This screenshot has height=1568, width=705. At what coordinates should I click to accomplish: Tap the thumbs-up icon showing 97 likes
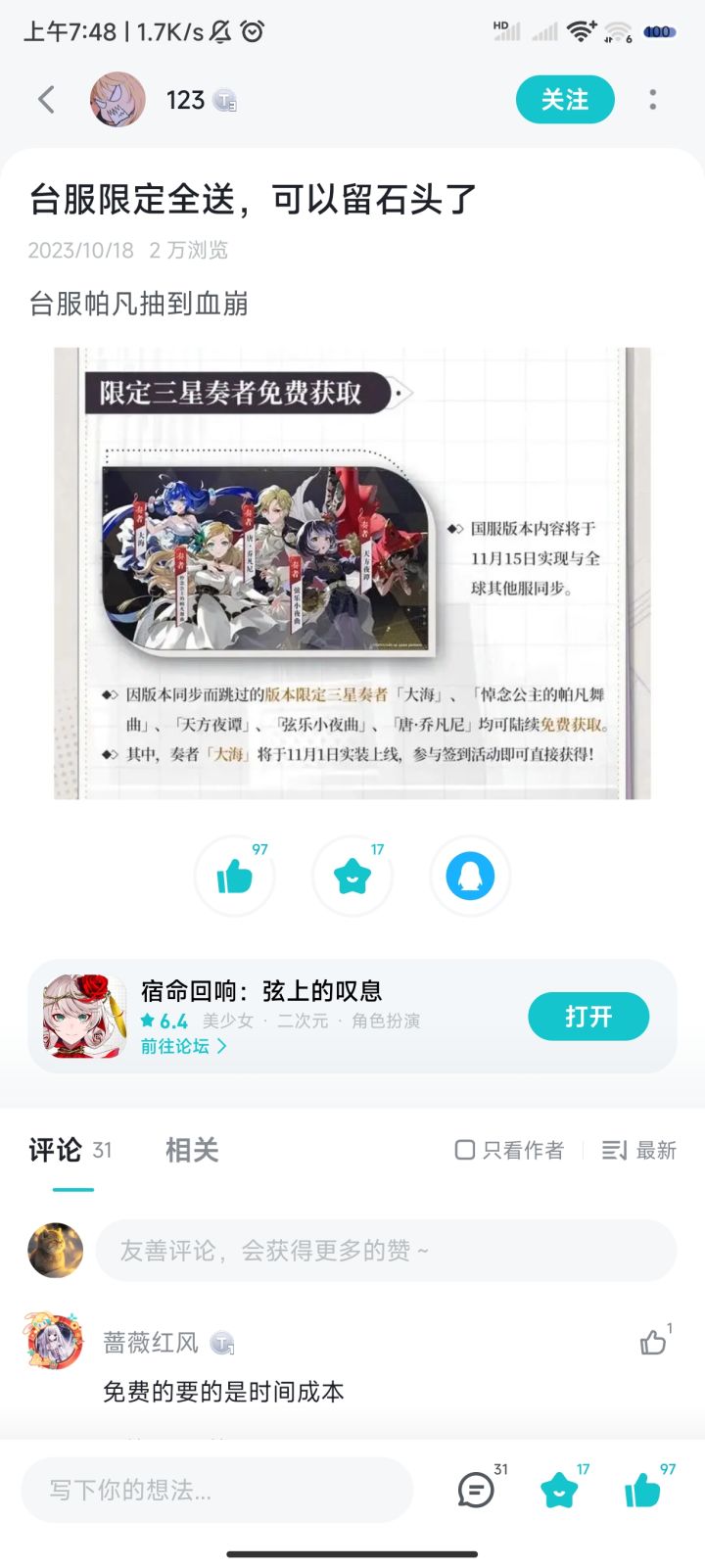coord(233,876)
